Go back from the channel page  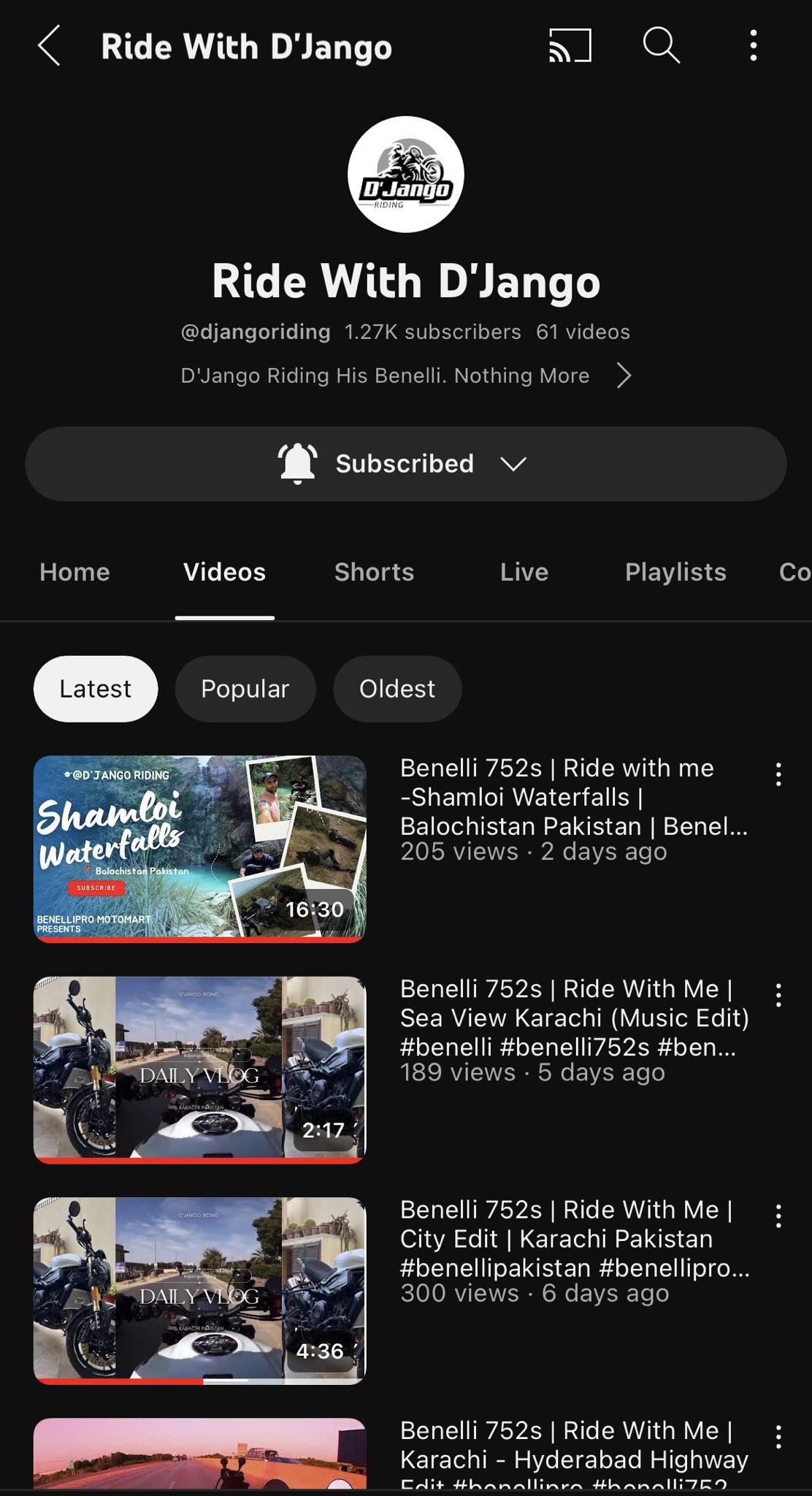click(49, 46)
